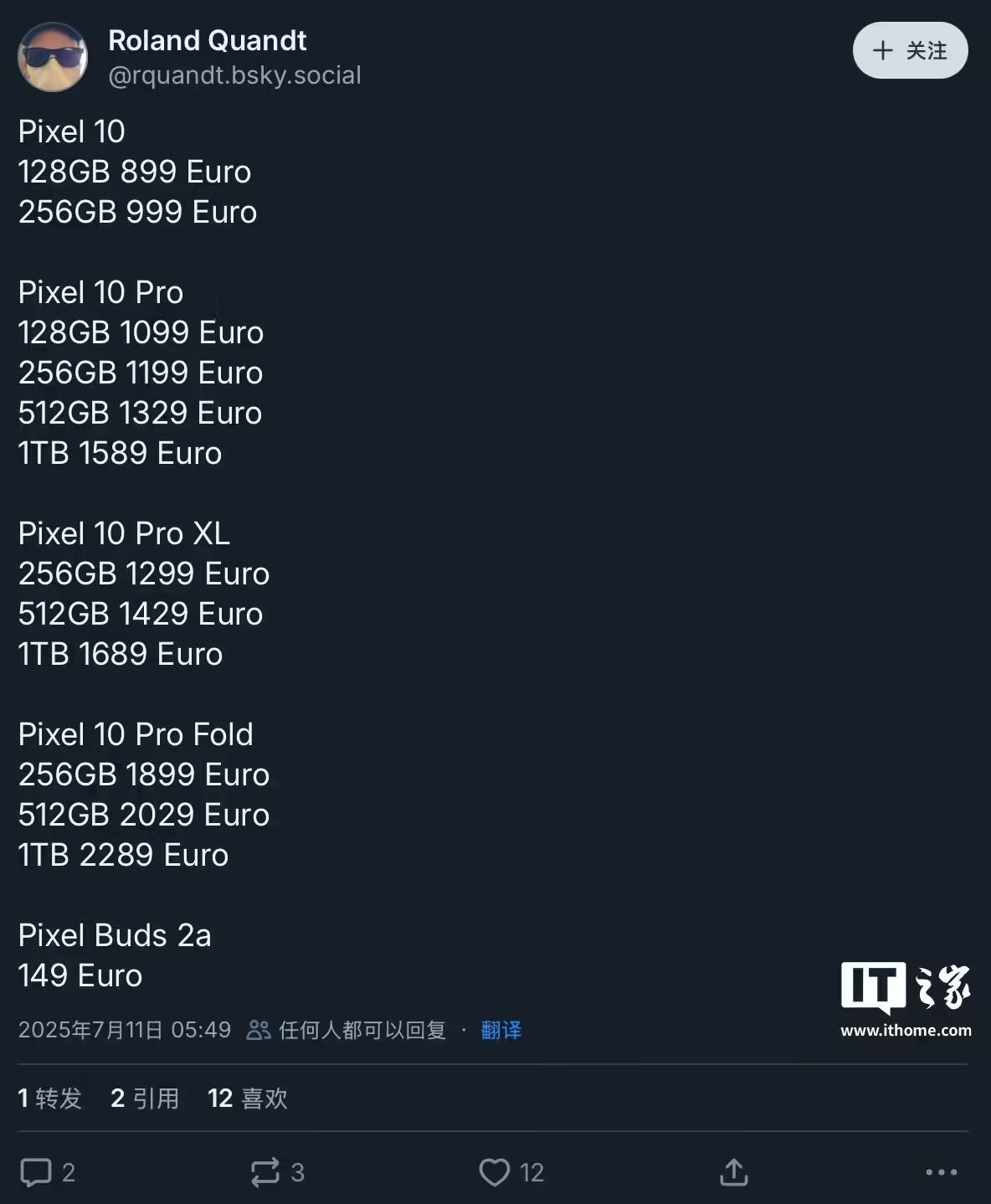
Task: Repost this Pixel 10 pricing post
Action: pos(266,1172)
